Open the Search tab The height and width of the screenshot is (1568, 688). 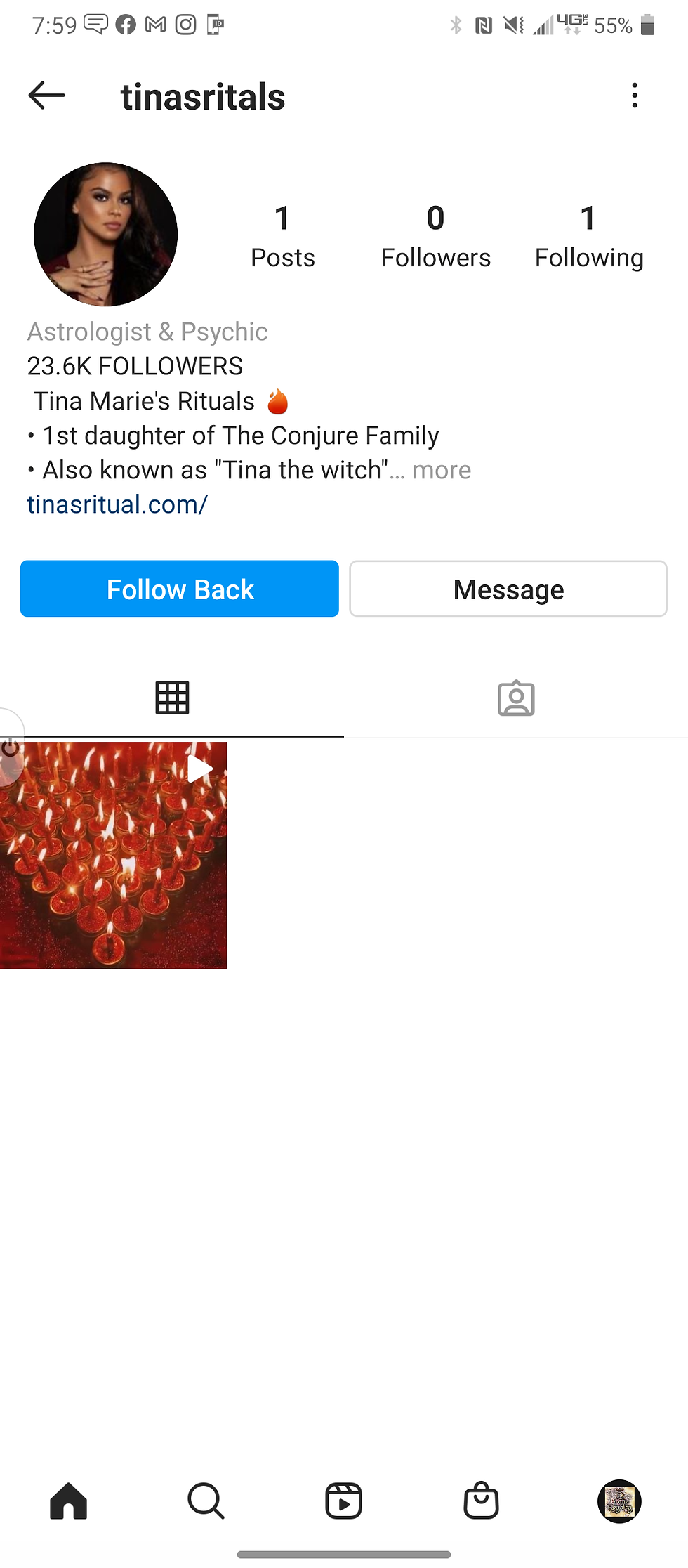[x=206, y=1501]
